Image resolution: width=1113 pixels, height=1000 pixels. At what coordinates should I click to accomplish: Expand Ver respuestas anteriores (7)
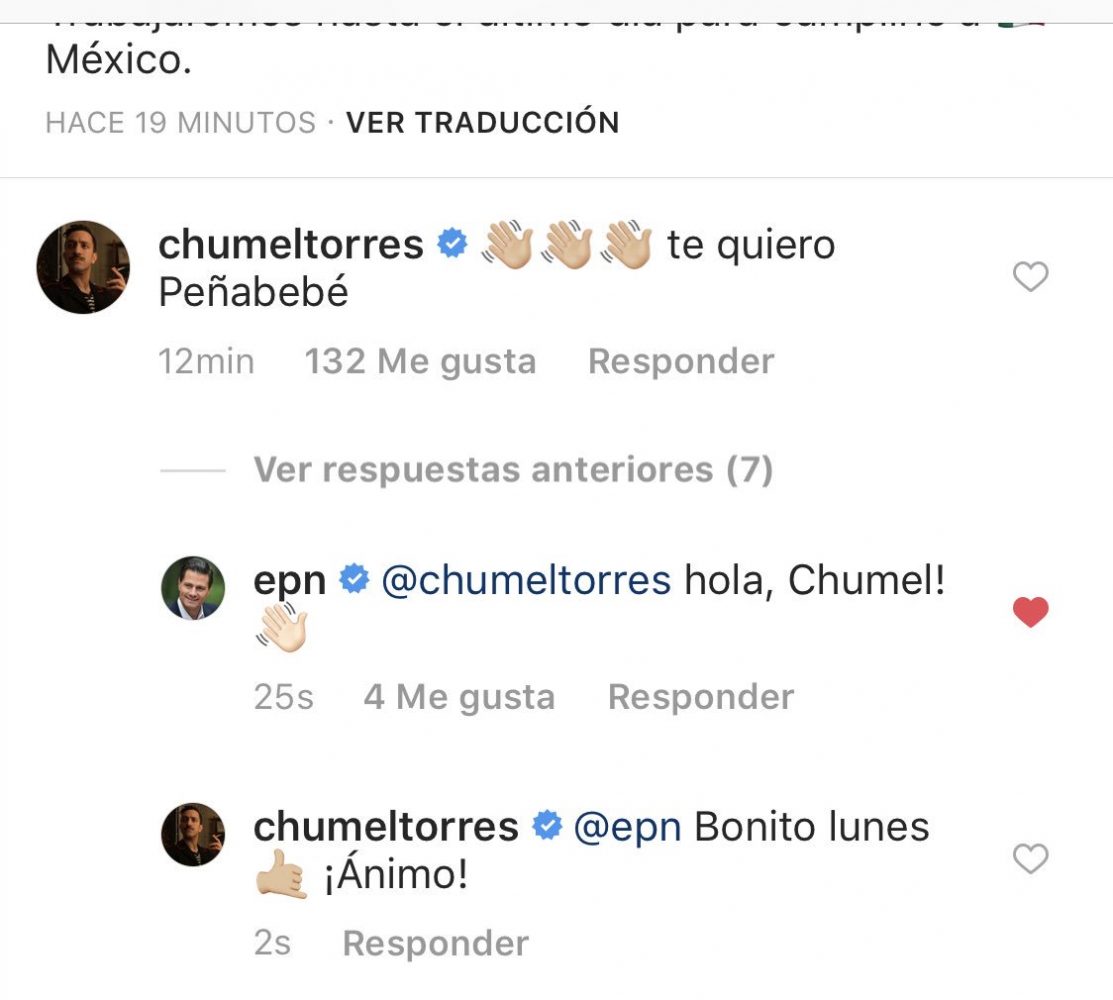coord(513,469)
